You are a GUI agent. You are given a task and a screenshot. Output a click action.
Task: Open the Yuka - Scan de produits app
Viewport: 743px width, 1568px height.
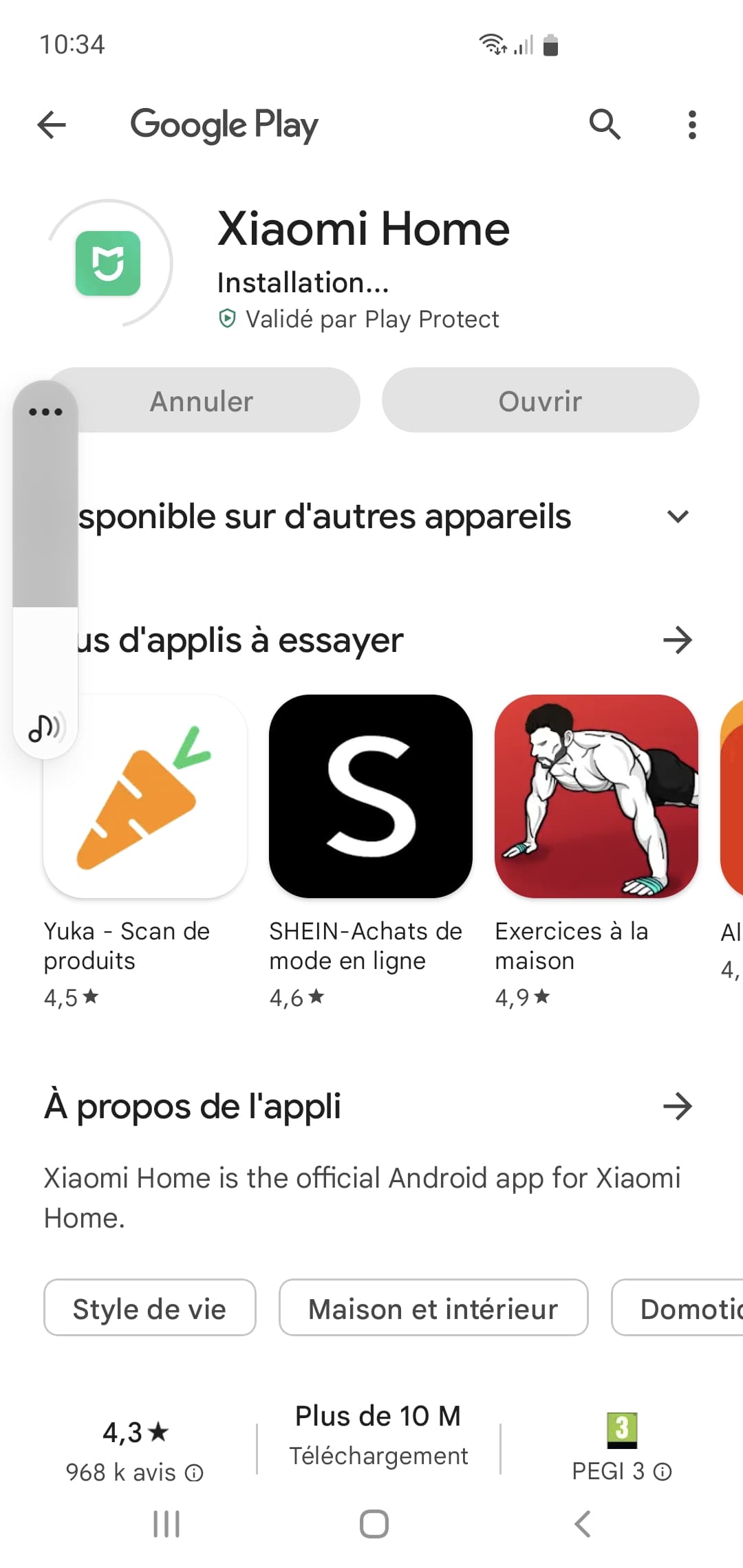click(145, 796)
